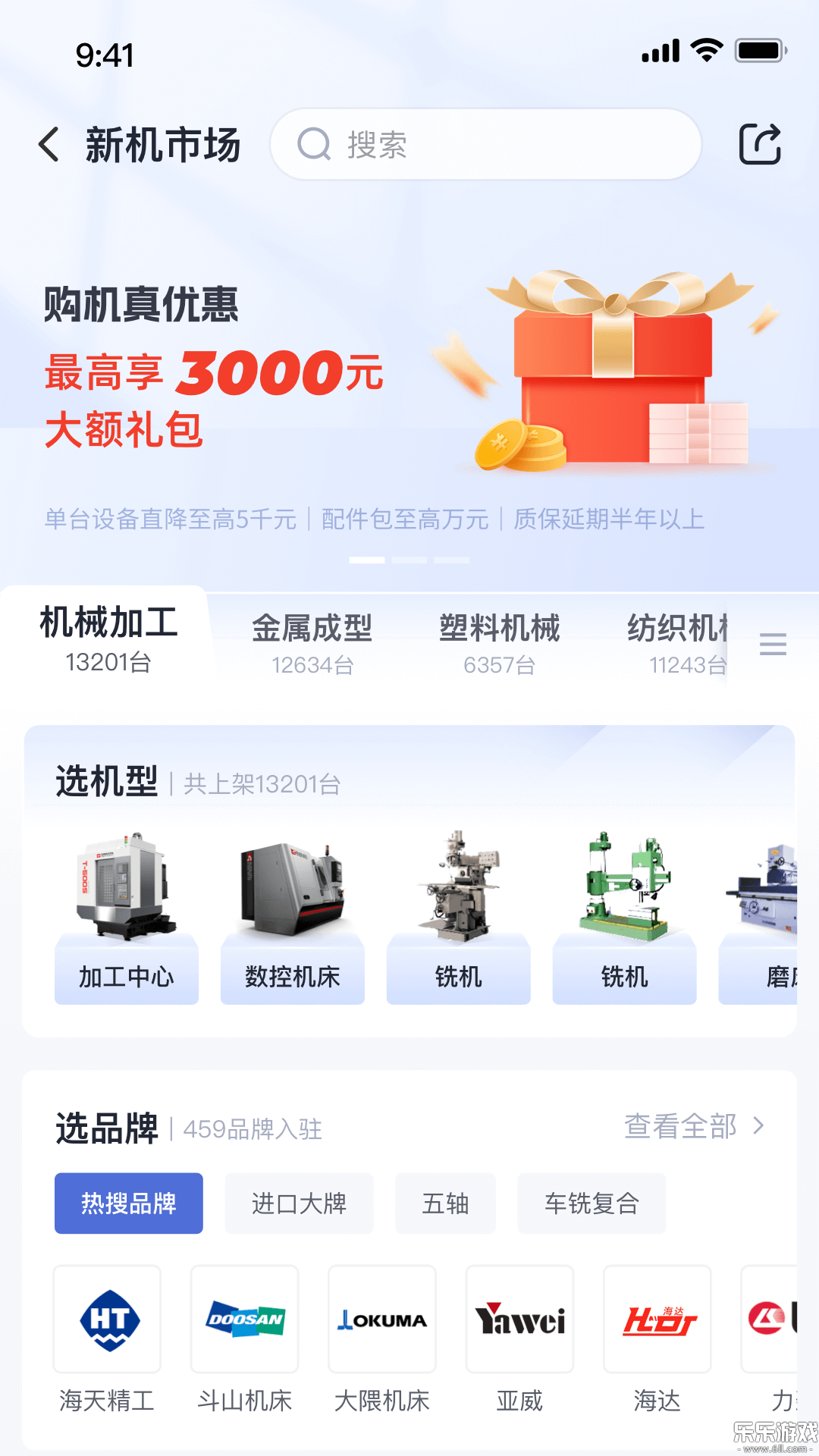The height and width of the screenshot is (1456, 819).
Task: Enable the 进口大牌 brand filter
Action: click(x=299, y=1203)
